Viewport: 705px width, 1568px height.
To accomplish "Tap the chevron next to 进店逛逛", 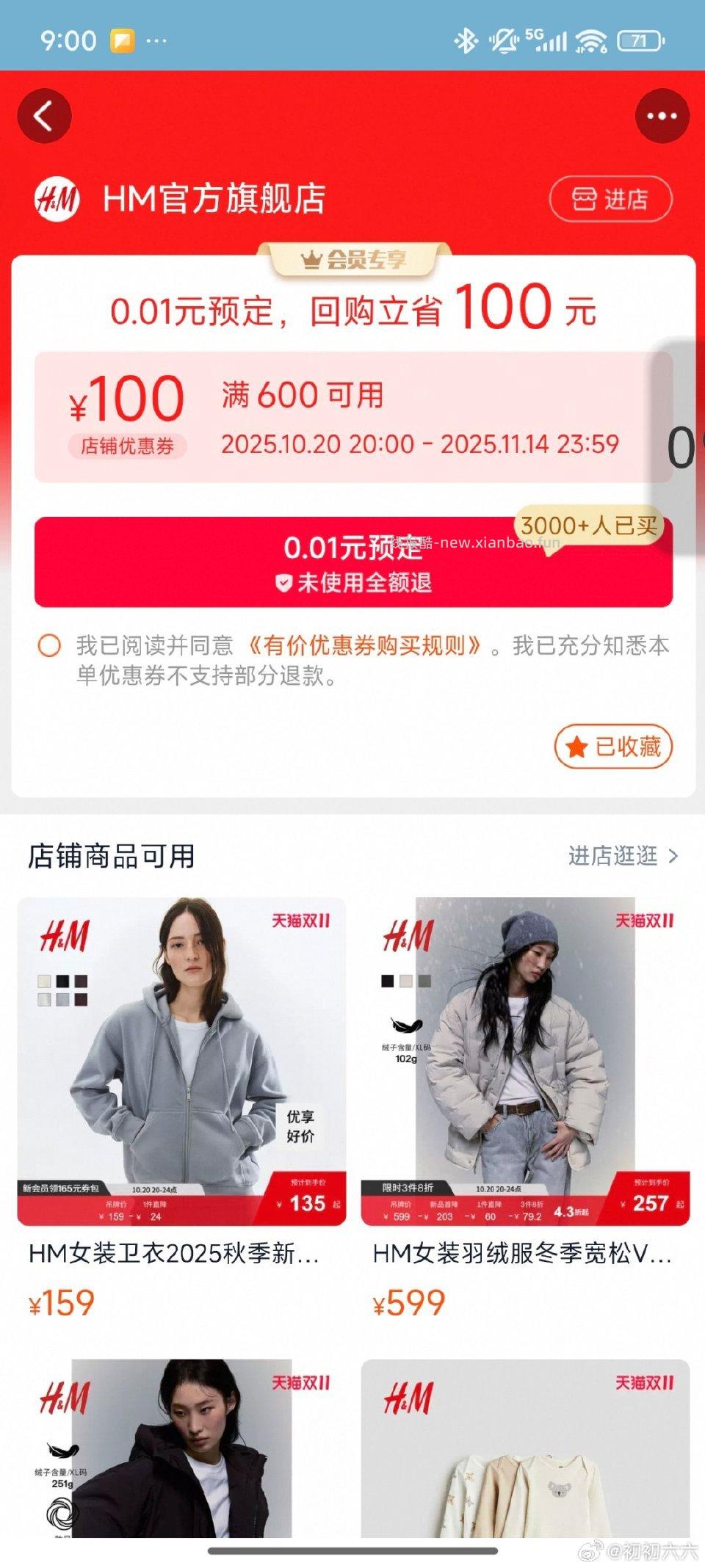I will [x=673, y=857].
